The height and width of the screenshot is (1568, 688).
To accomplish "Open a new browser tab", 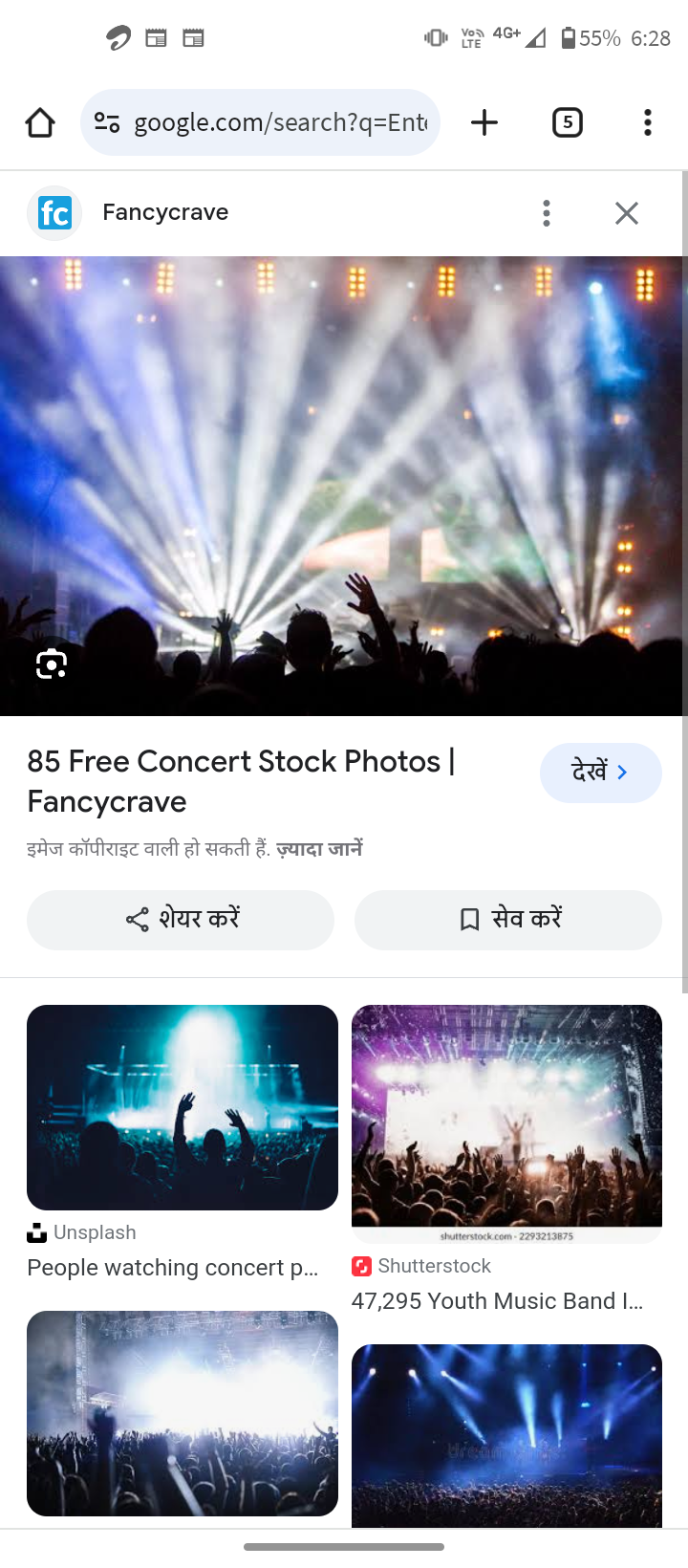I will [x=484, y=122].
